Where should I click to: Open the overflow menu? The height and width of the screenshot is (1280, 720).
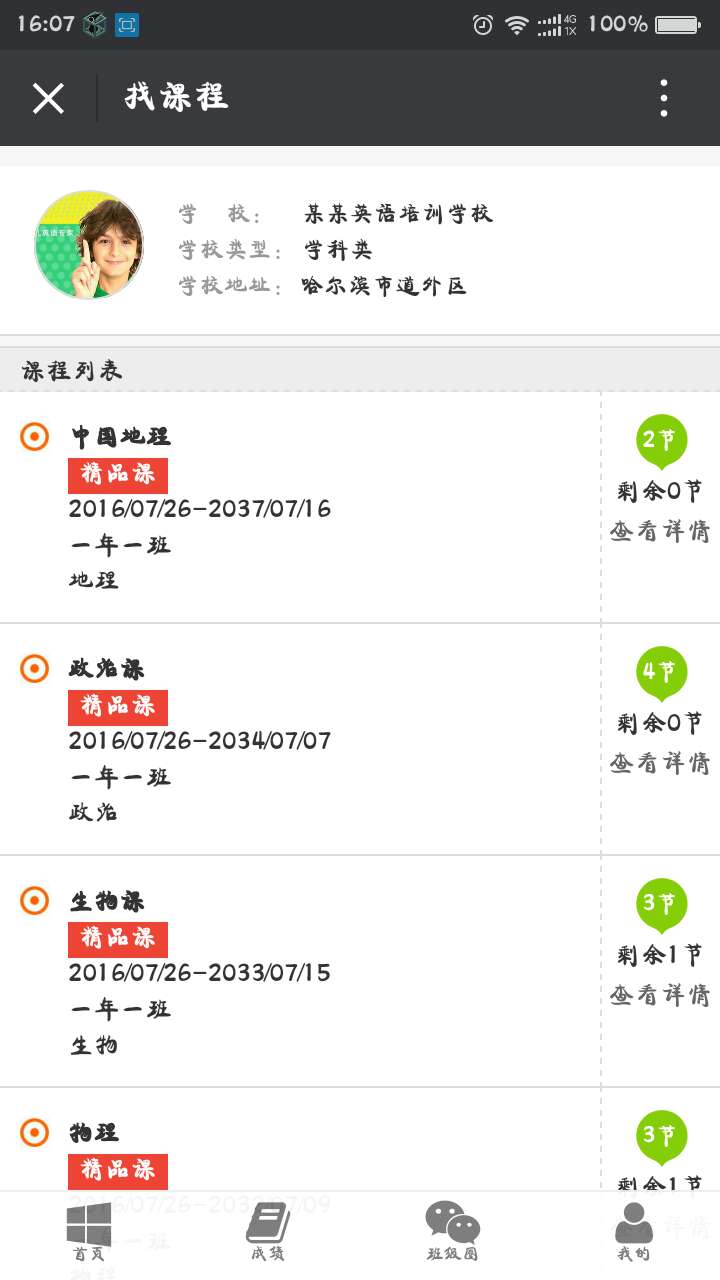663,98
